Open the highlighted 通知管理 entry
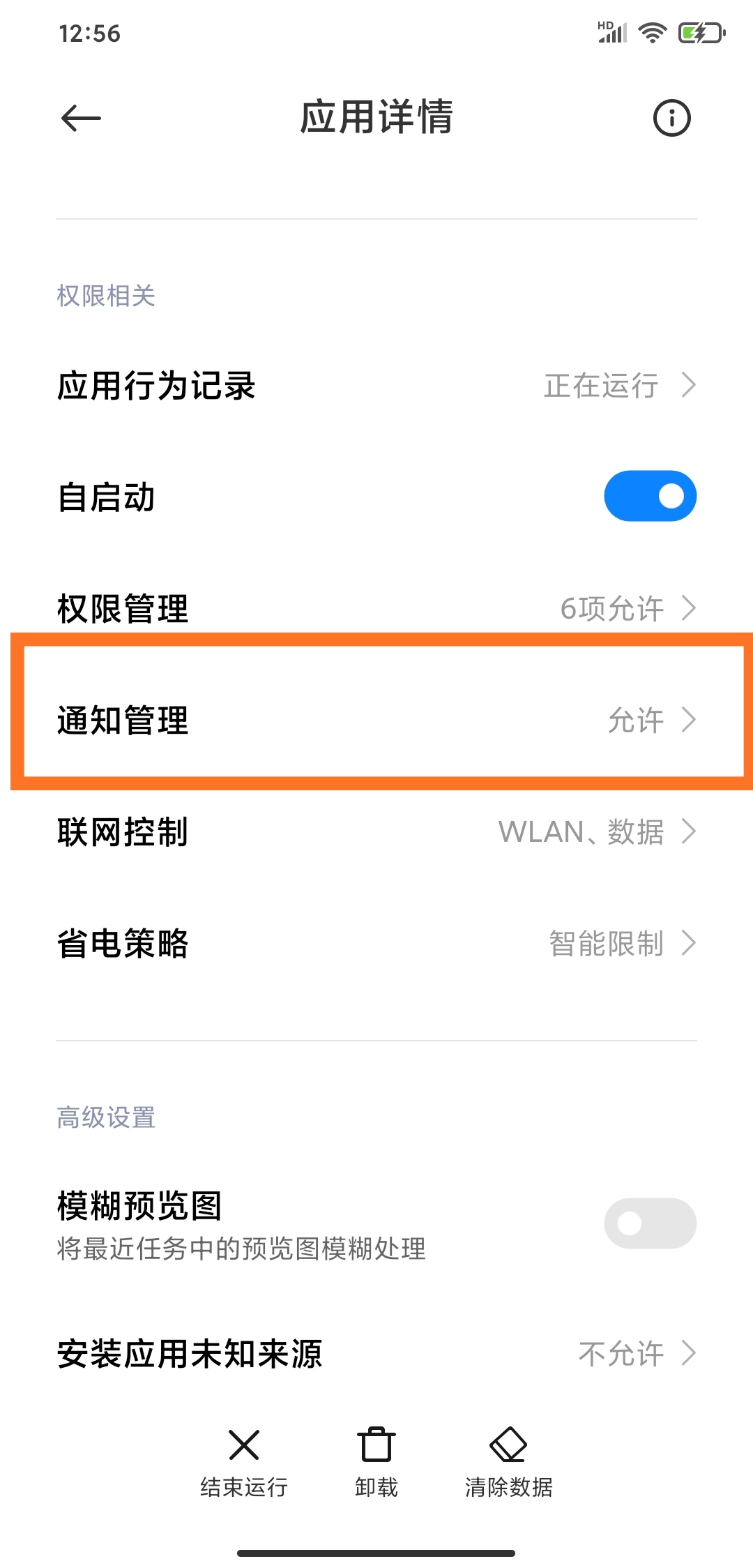Screen dimensions: 753x1568 pyautogui.click(x=376, y=720)
